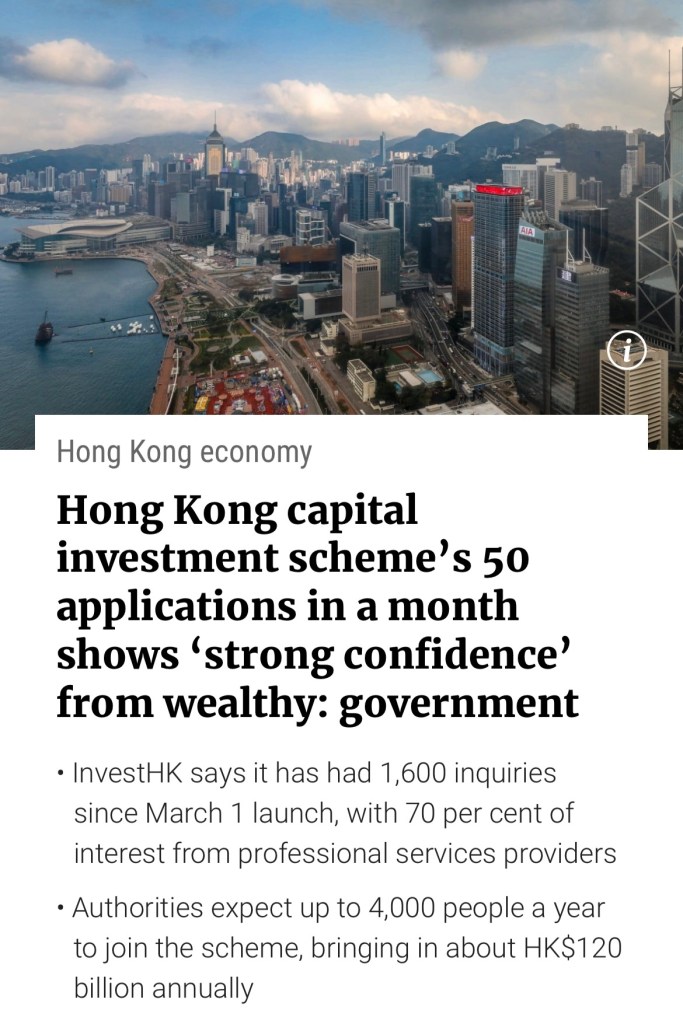This screenshot has width=683, height=1024.
Task: Show the photo caption via info icon
Action: click(627, 351)
